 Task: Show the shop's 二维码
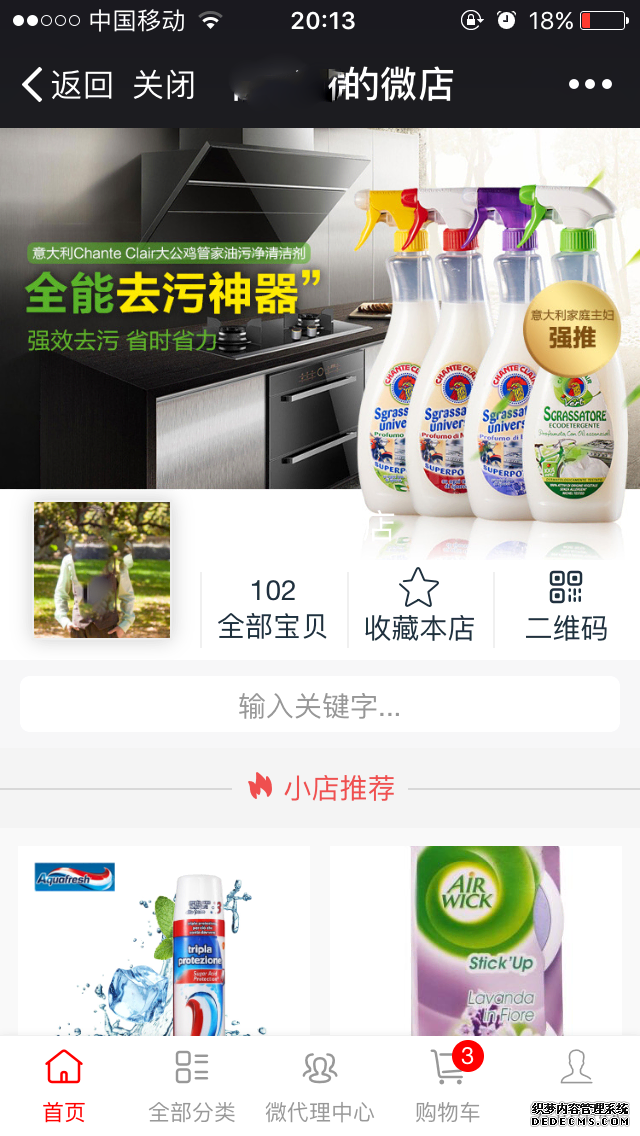click(566, 608)
